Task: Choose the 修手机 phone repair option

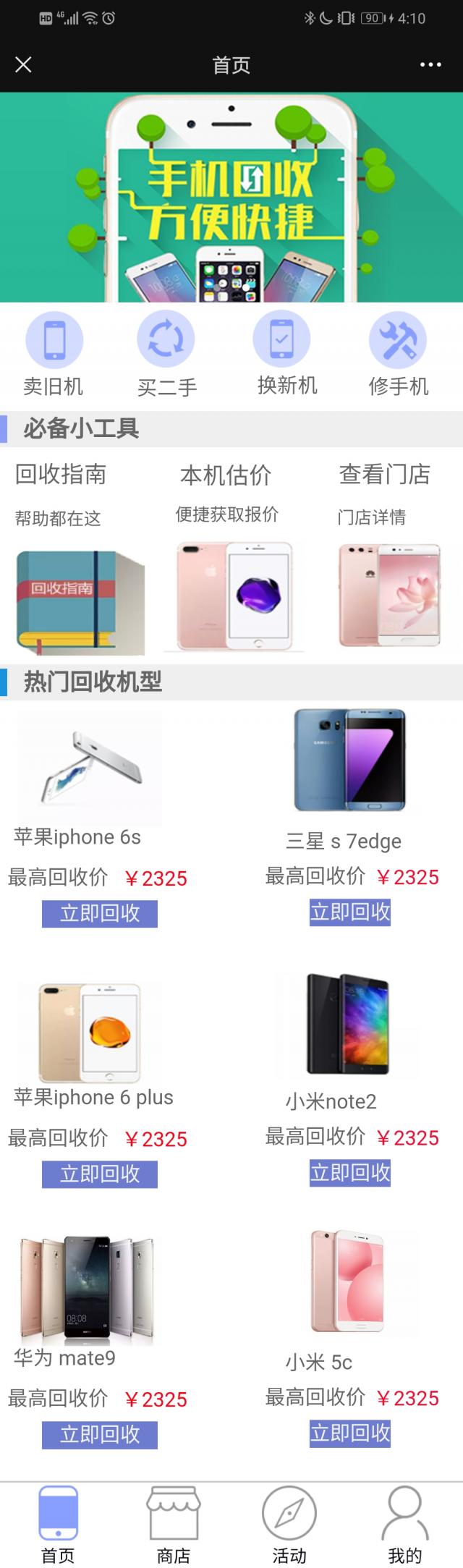Action: pyautogui.click(x=398, y=355)
